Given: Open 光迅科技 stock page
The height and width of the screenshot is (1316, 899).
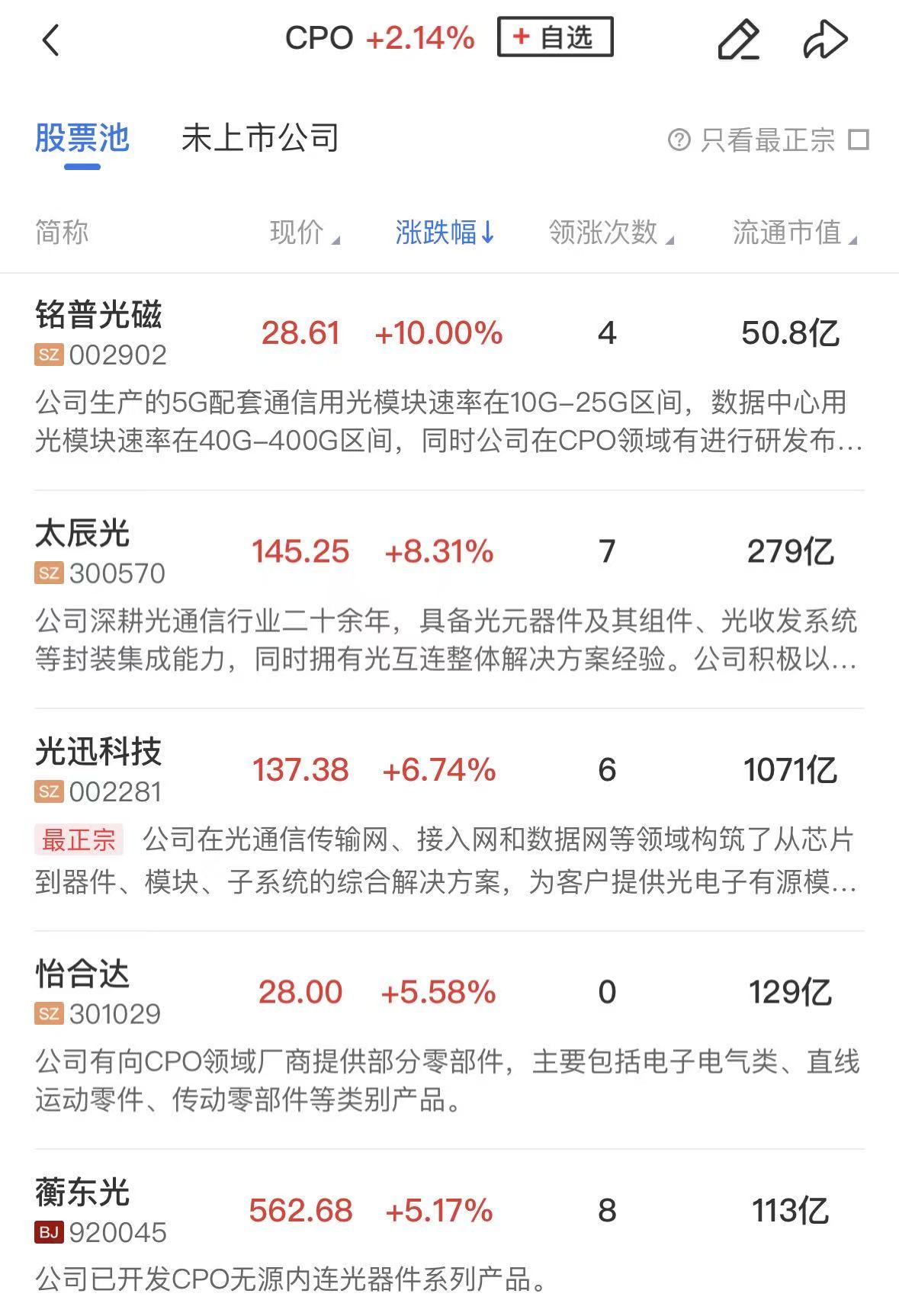Looking at the screenshot, I should point(99,752).
